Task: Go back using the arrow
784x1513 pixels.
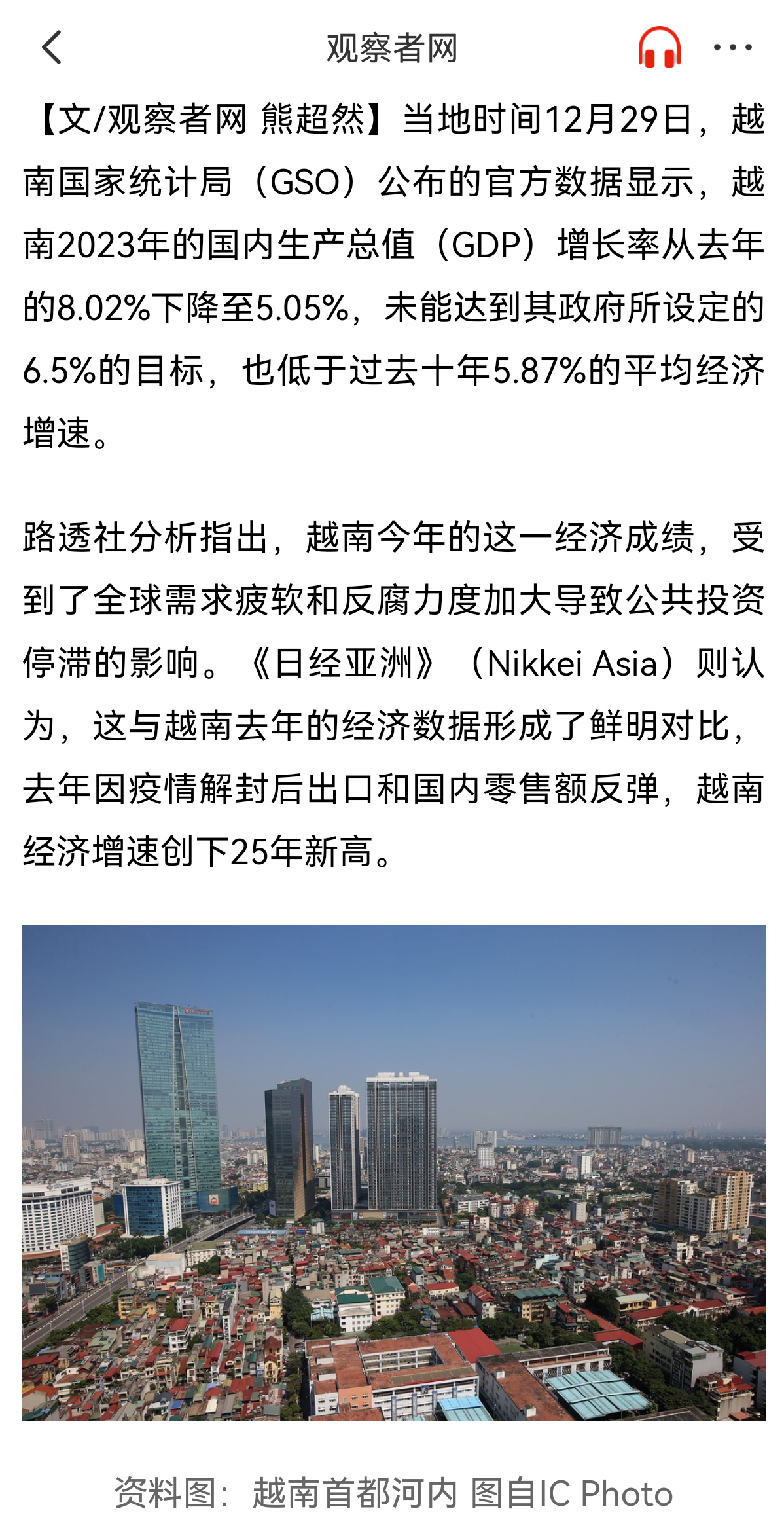Action: (x=51, y=48)
